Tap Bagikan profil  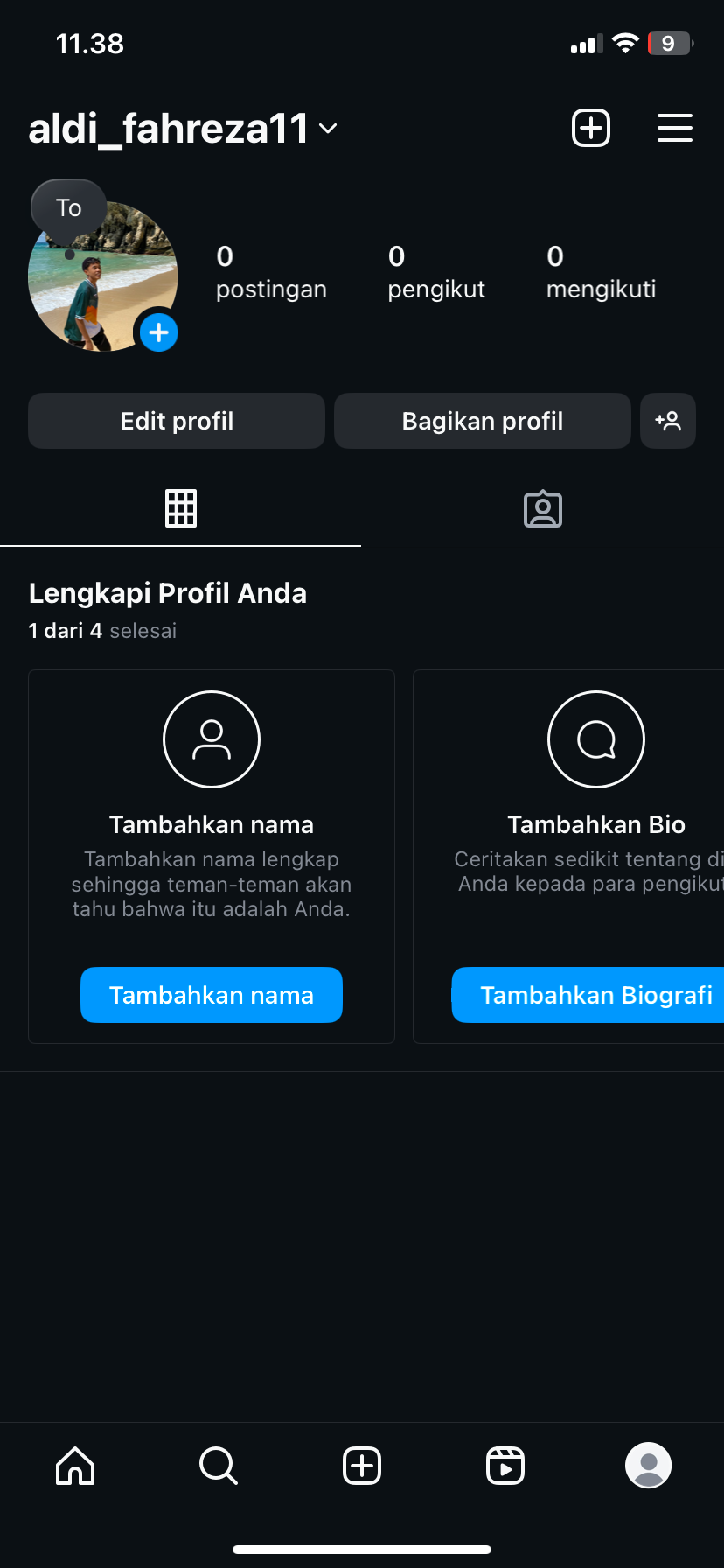coord(482,421)
